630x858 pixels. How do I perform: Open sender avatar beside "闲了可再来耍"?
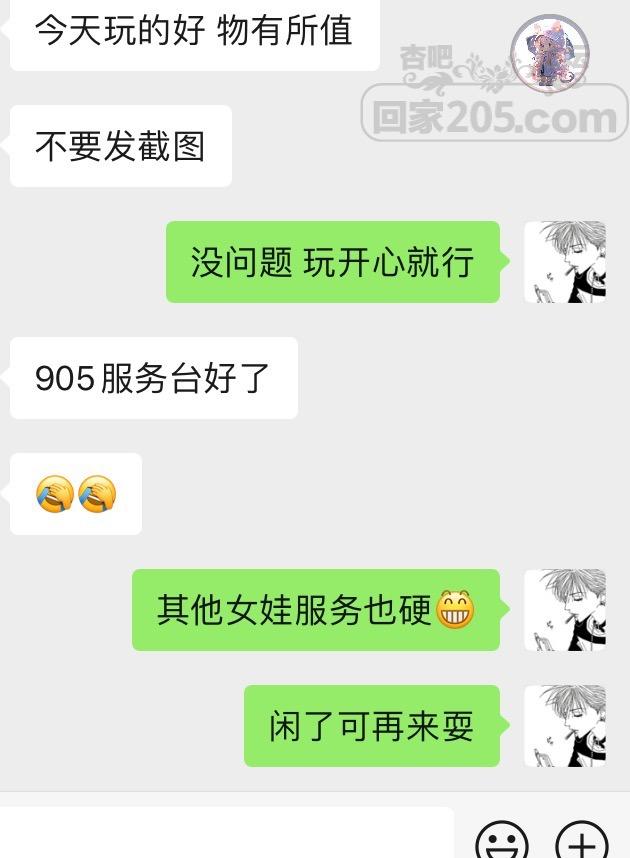coord(565,726)
